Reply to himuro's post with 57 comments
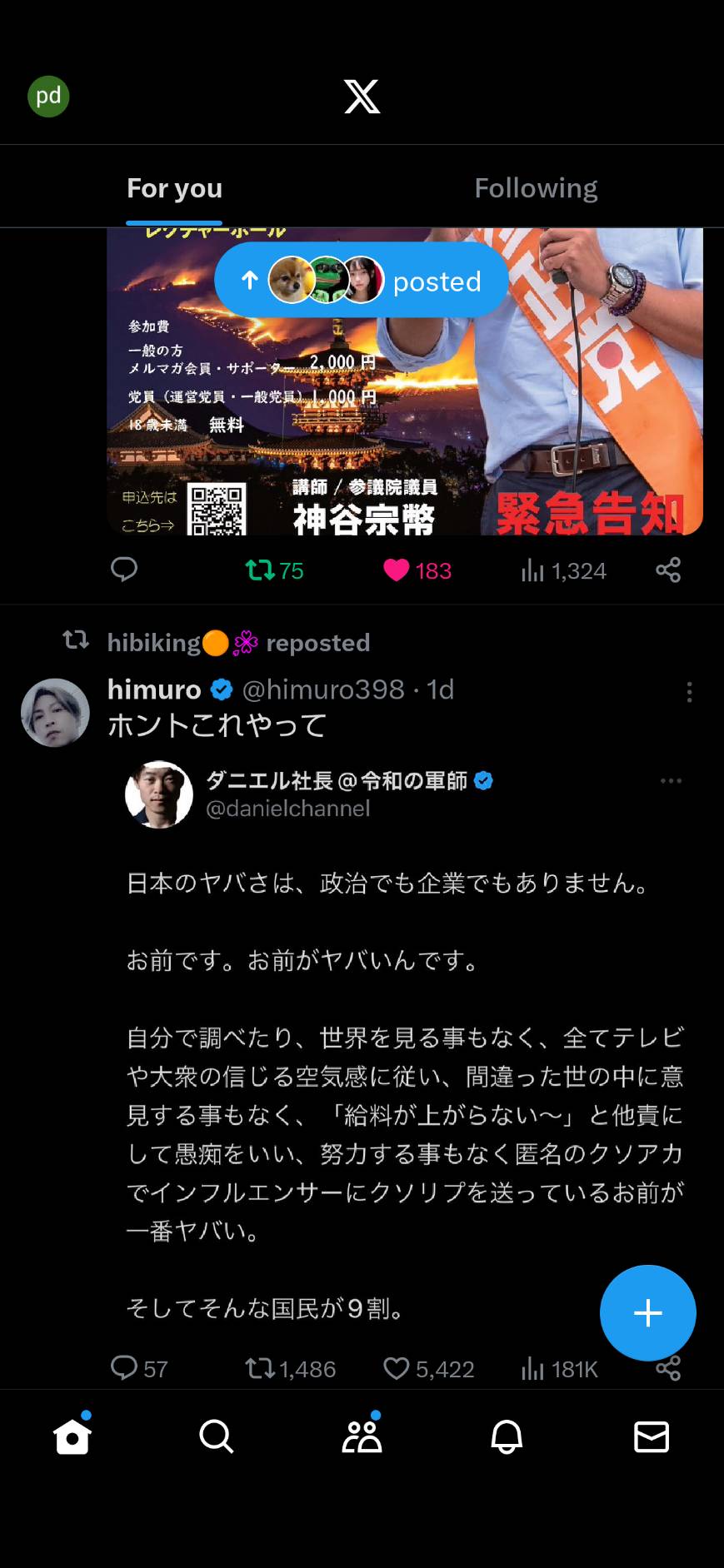This screenshot has height=1568, width=724. point(139,1368)
